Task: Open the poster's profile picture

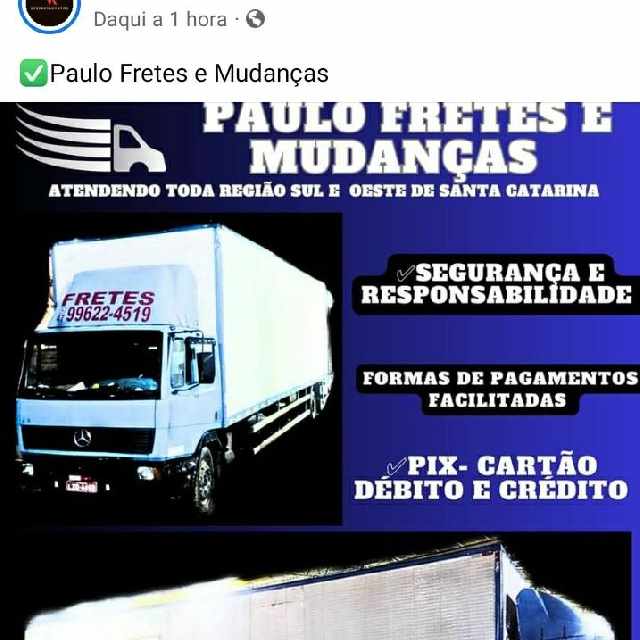Action: click(x=47, y=12)
